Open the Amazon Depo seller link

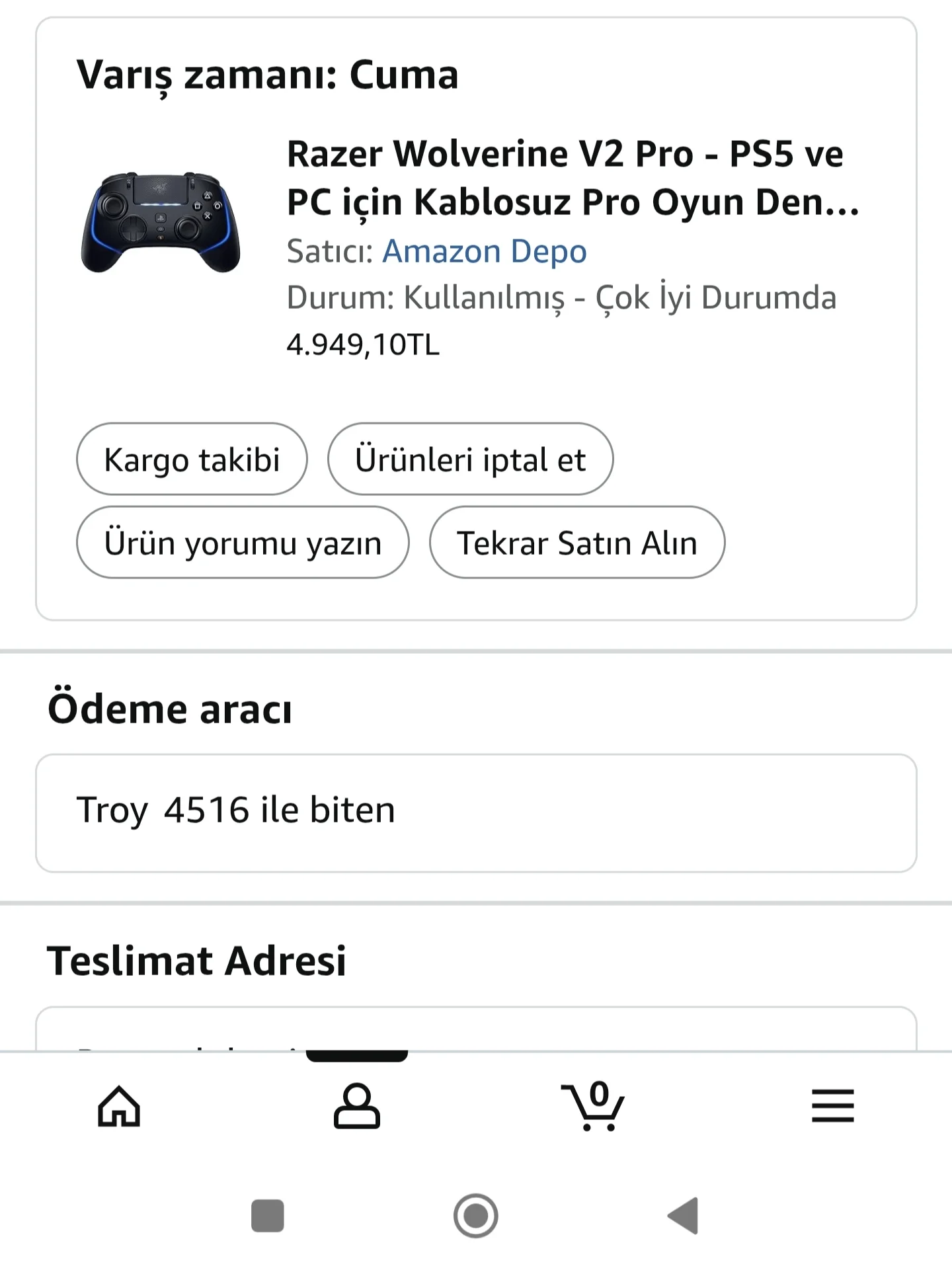pos(485,252)
